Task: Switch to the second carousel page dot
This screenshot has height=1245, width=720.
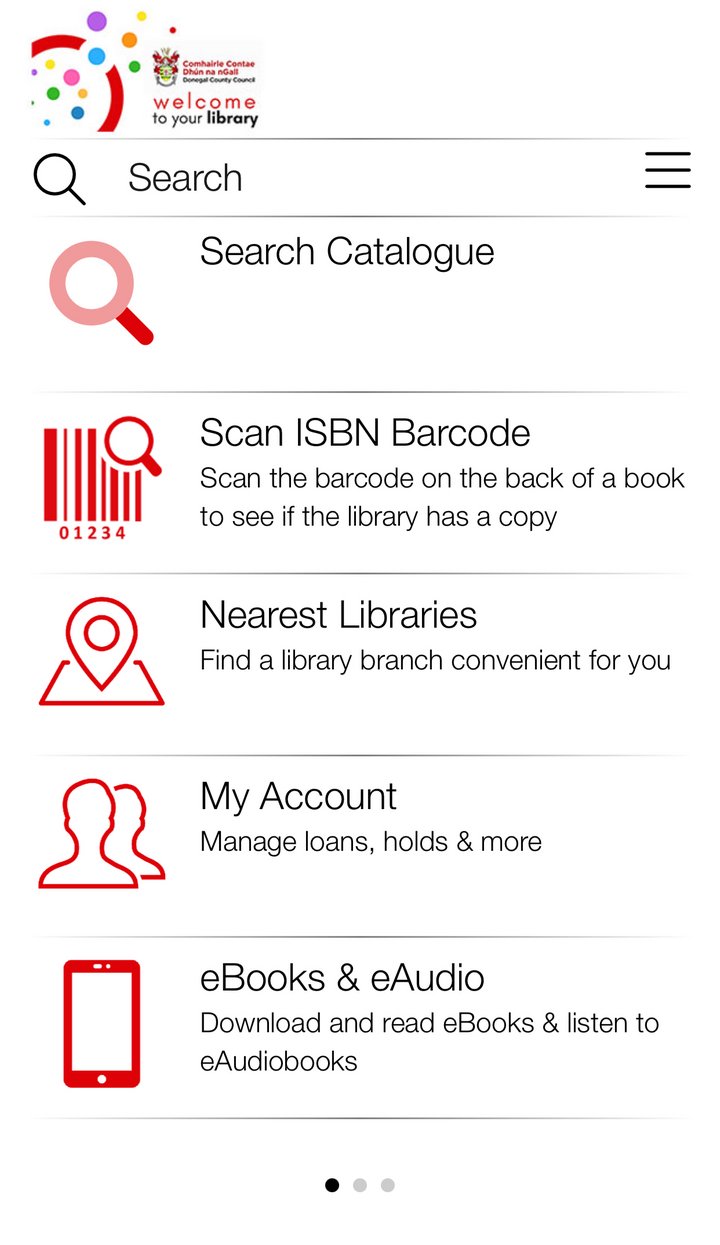Action: 360,1185
